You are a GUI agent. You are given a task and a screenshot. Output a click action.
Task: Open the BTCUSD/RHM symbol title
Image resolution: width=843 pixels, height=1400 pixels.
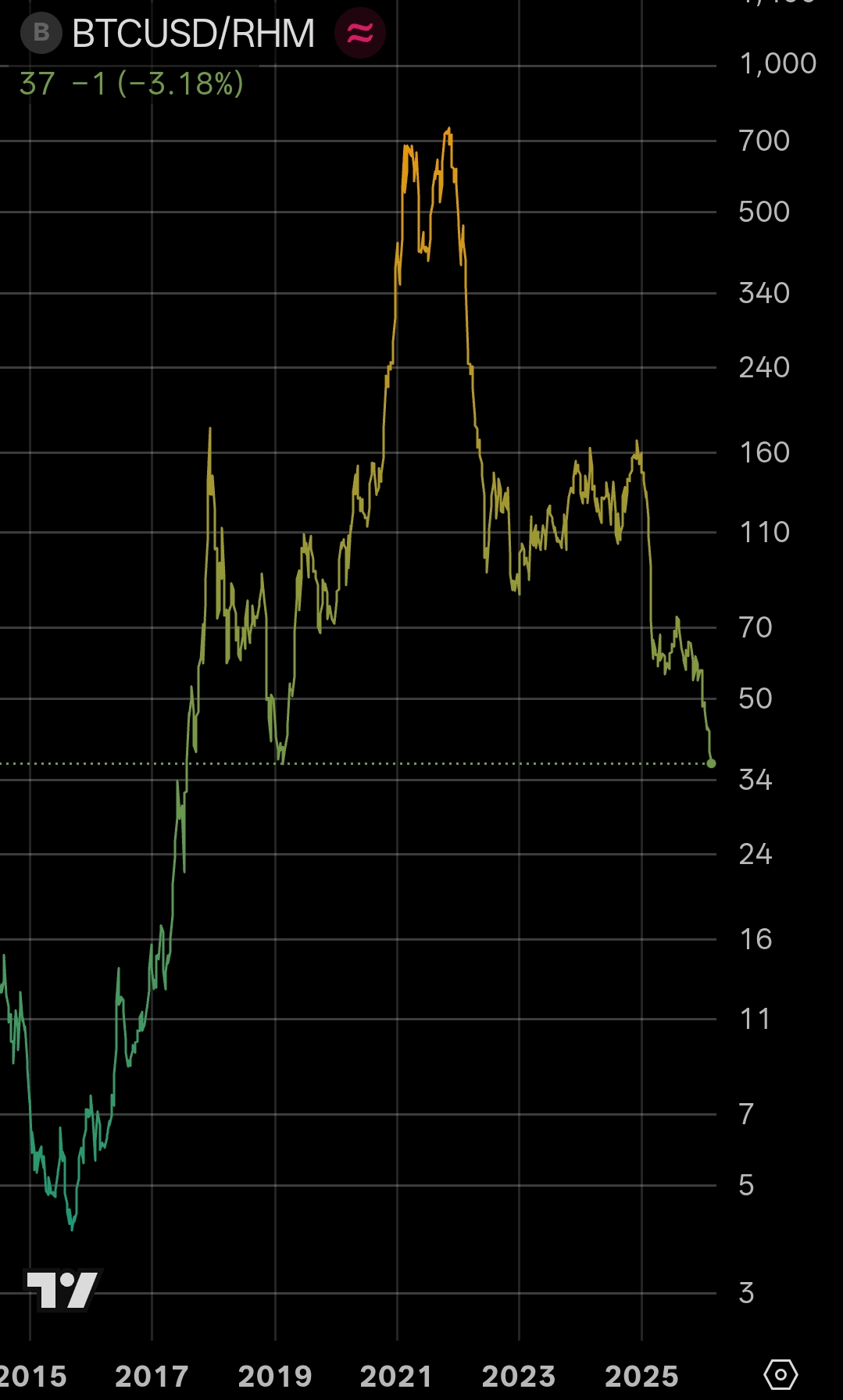coord(193,34)
